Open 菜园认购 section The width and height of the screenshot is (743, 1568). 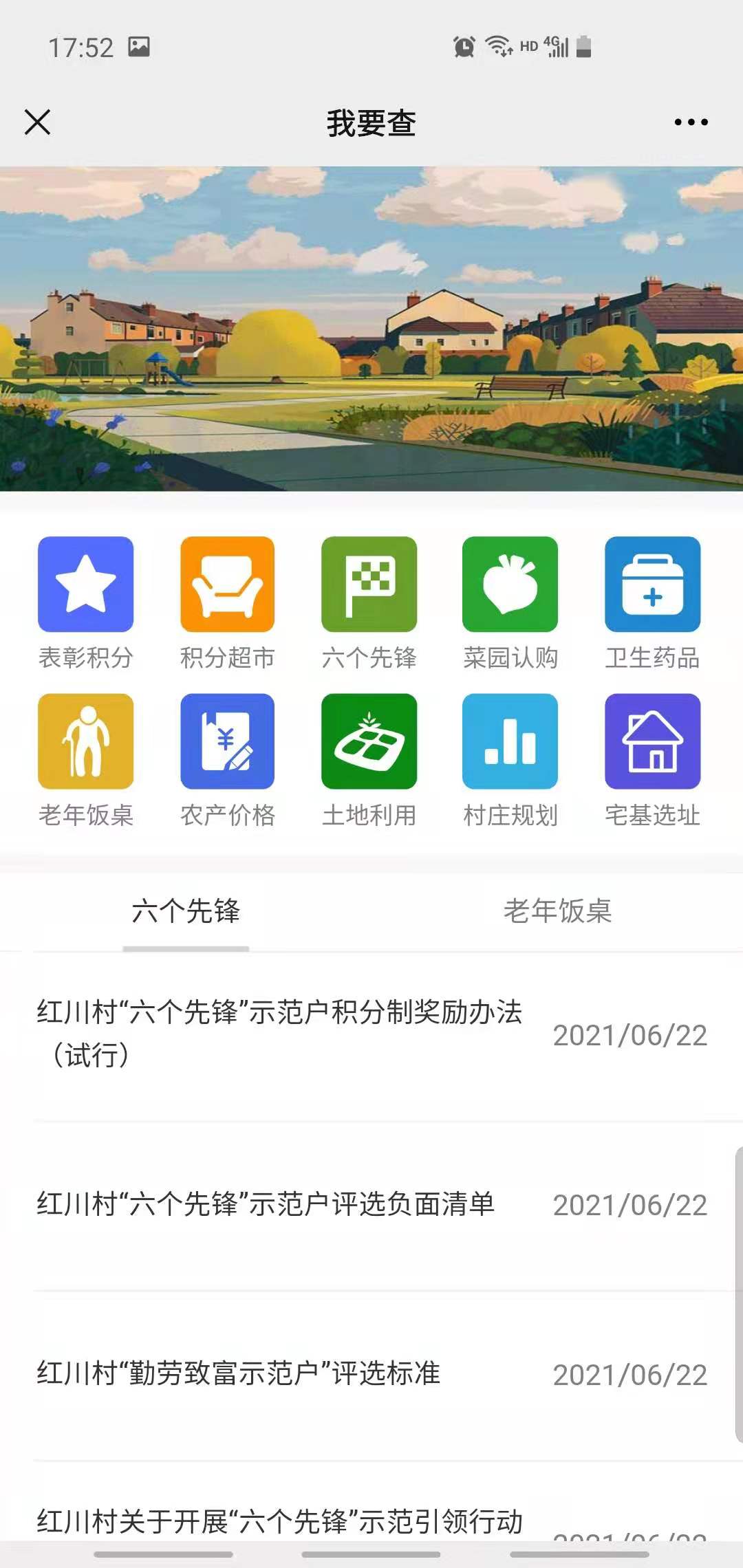click(510, 585)
